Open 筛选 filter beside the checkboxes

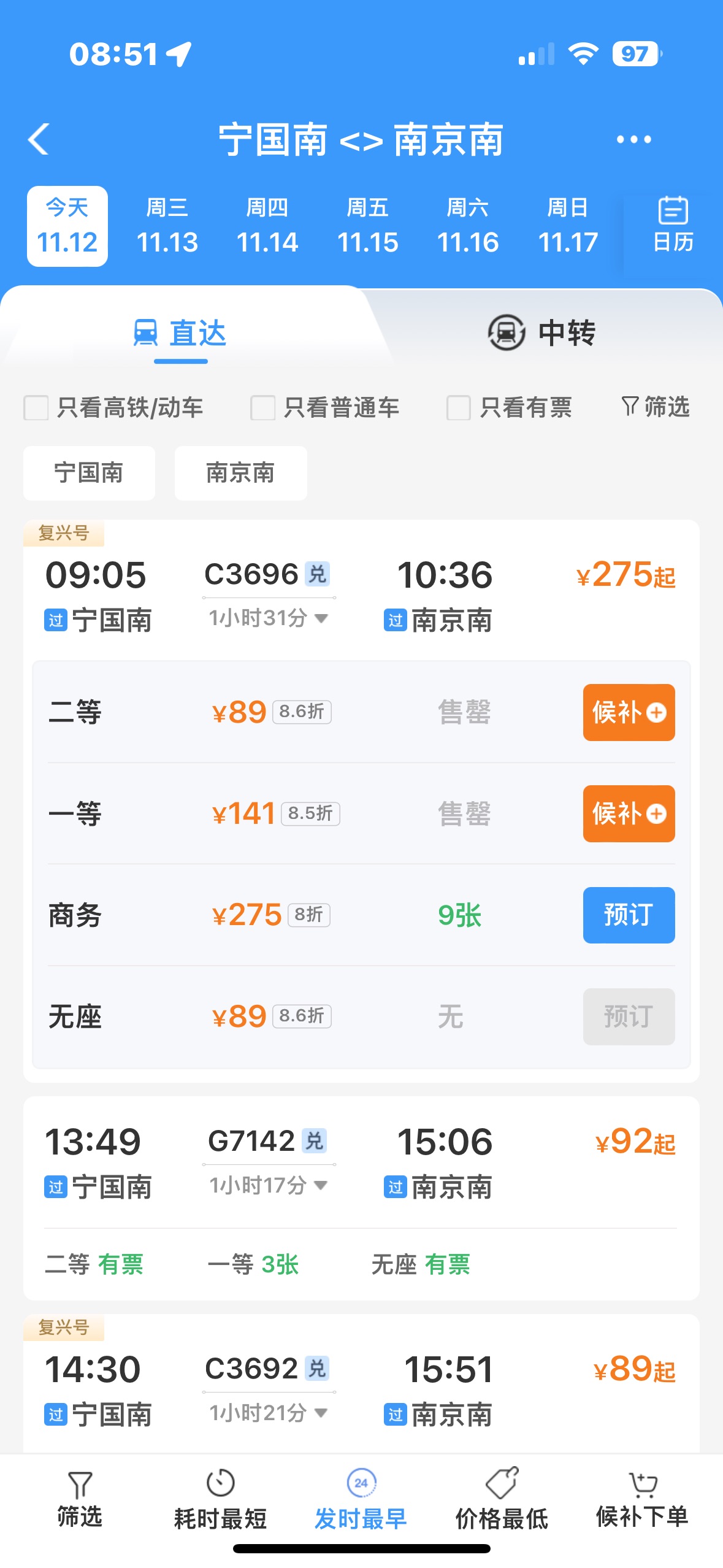(655, 406)
